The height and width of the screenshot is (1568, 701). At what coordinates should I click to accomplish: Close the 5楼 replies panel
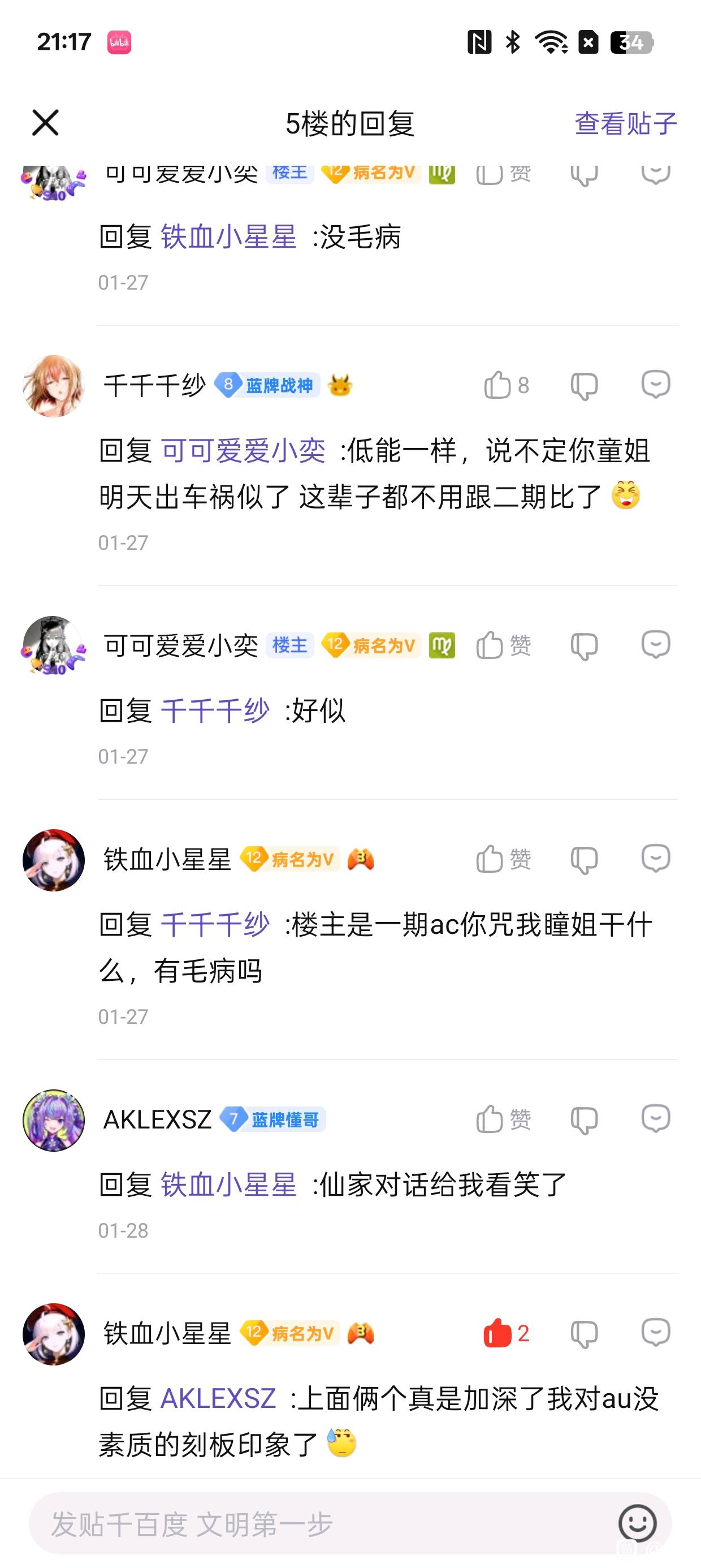pos(45,123)
